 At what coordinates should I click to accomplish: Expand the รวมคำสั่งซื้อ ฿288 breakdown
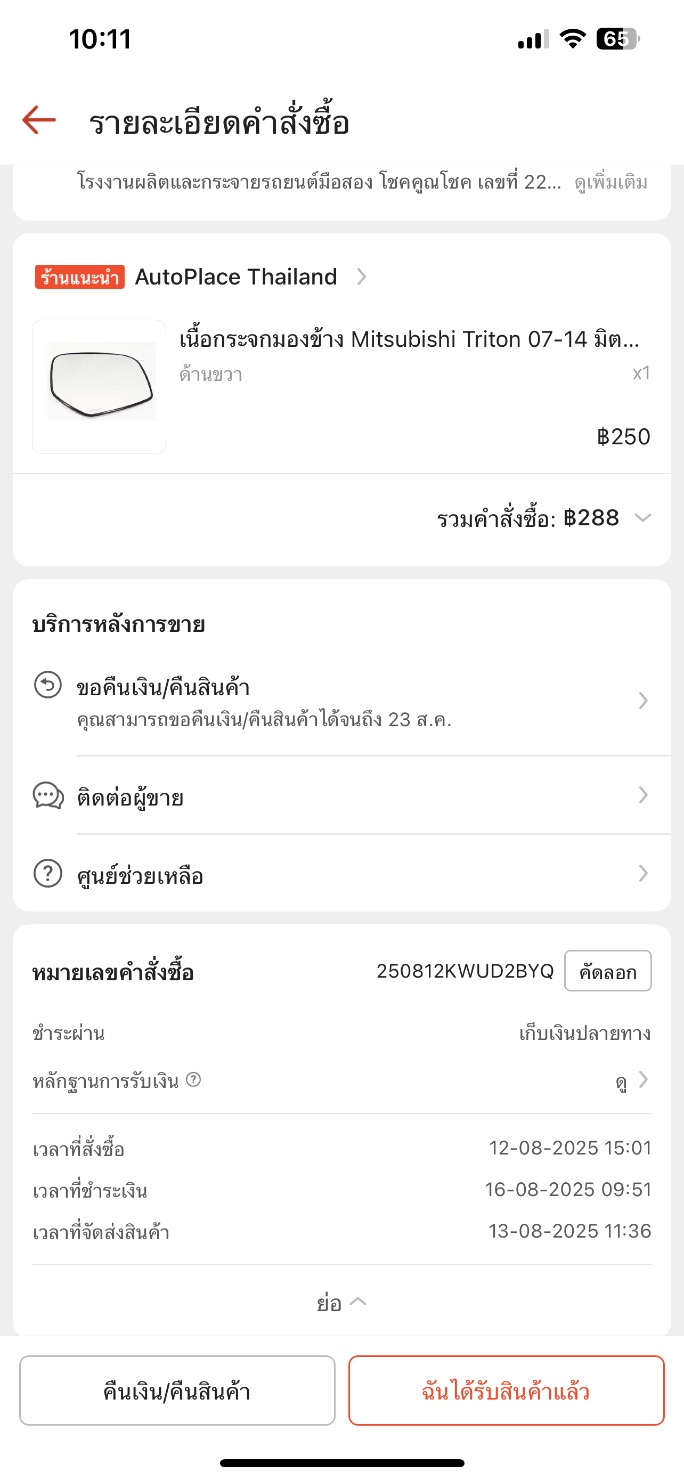[x=643, y=518]
